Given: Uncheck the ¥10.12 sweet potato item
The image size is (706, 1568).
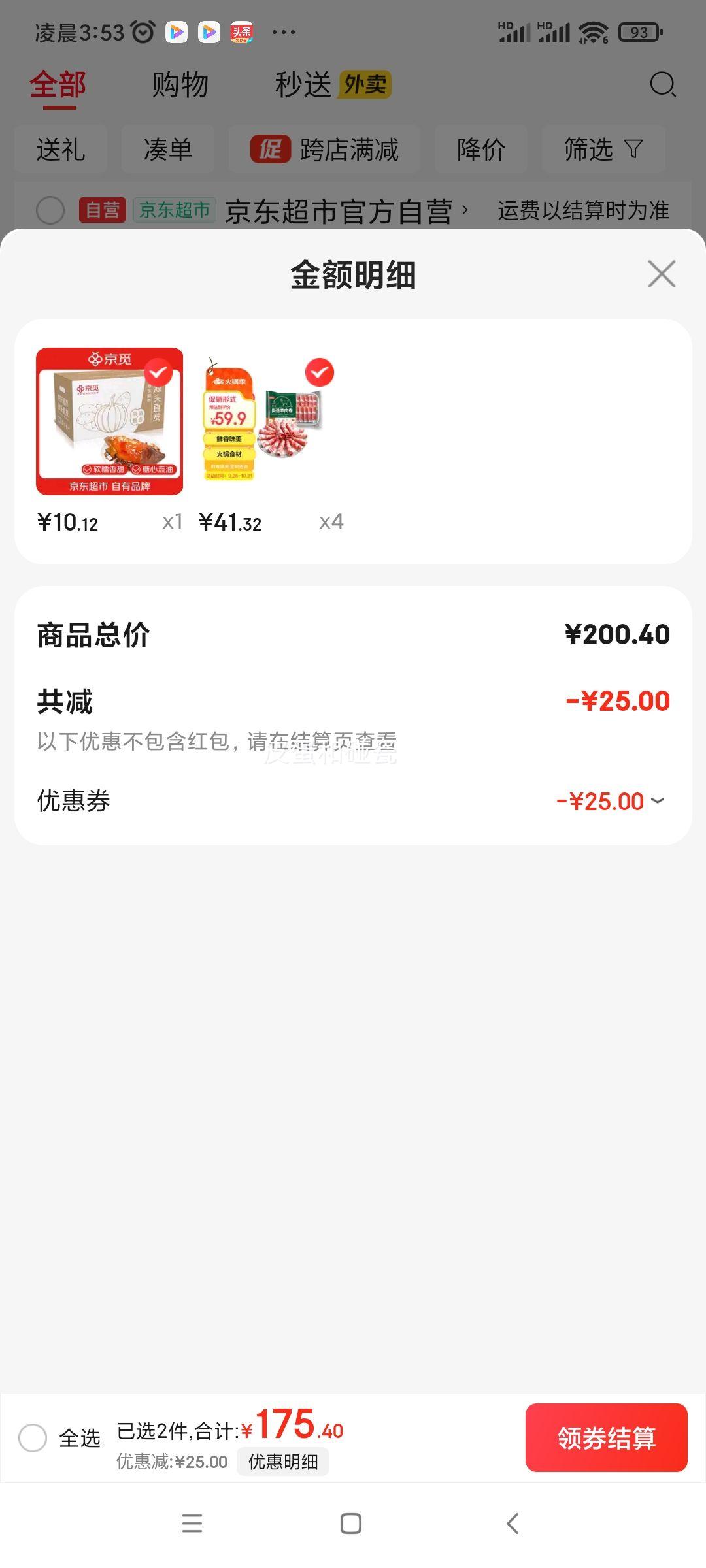Looking at the screenshot, I should click(x=158, y=373).
